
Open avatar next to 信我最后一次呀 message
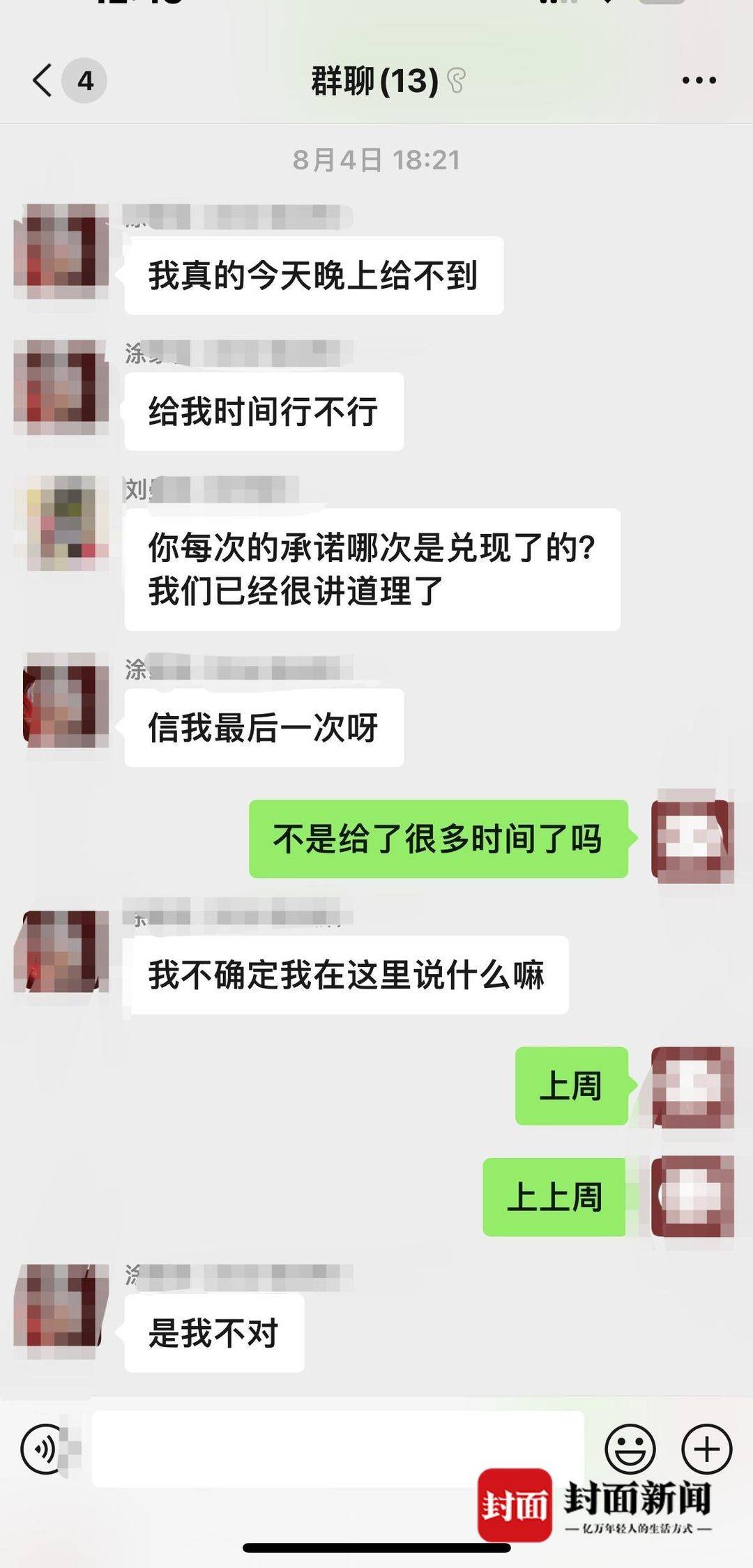(x=66, y=700)
